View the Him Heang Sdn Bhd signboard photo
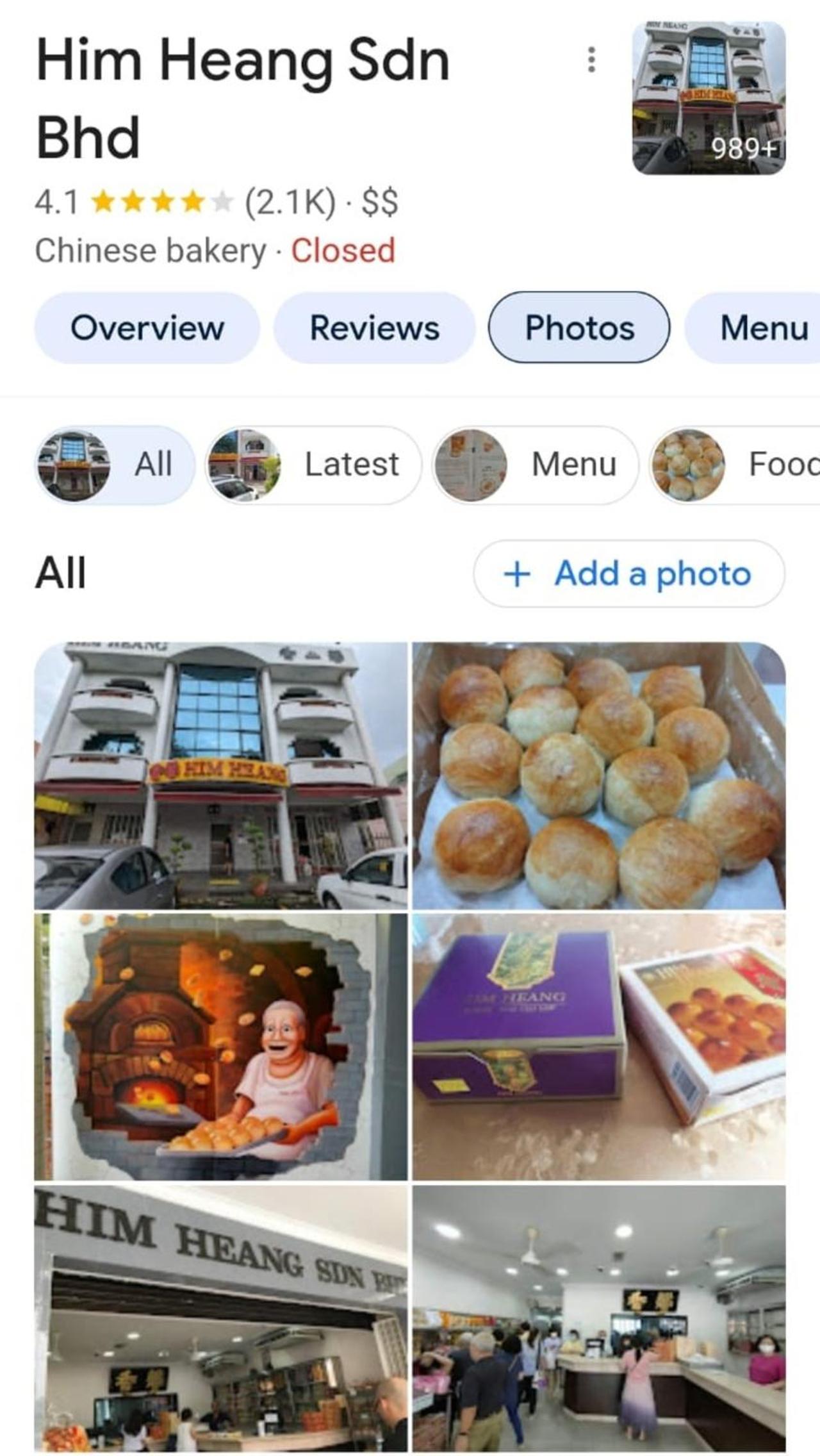Viewport: 820px width, 1456px height. coord(220,1318)
